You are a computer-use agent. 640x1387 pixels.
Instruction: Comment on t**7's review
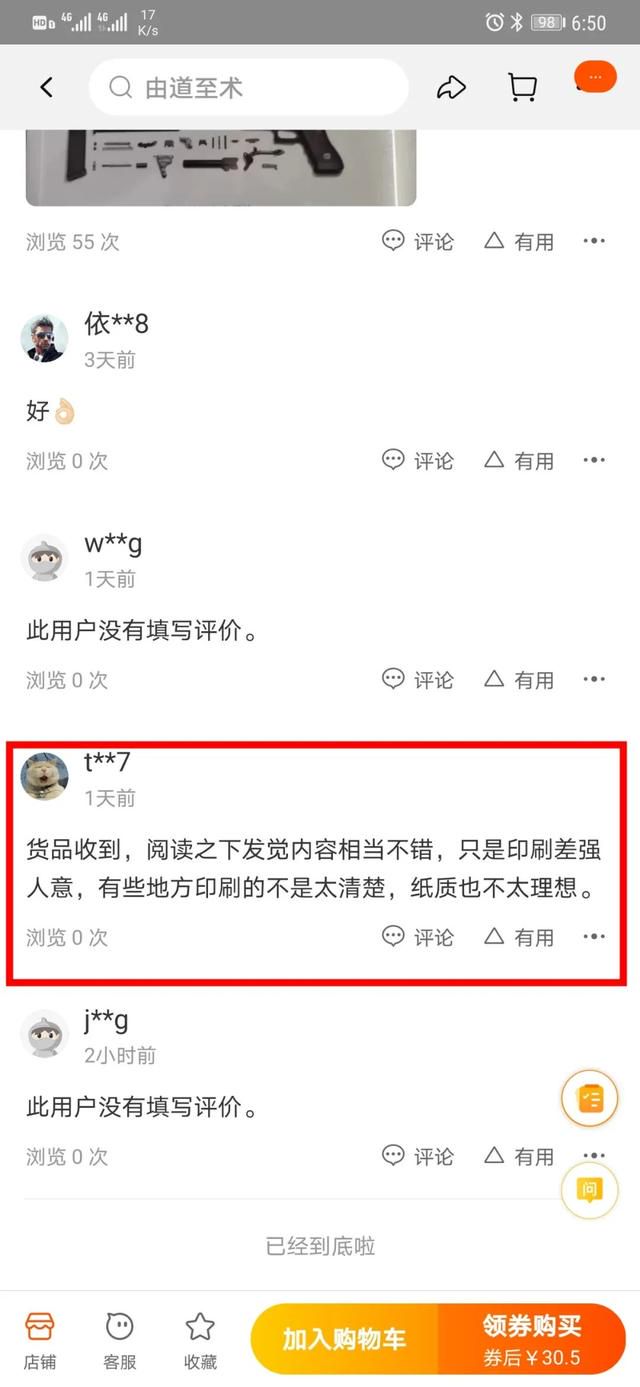point(418,937)
